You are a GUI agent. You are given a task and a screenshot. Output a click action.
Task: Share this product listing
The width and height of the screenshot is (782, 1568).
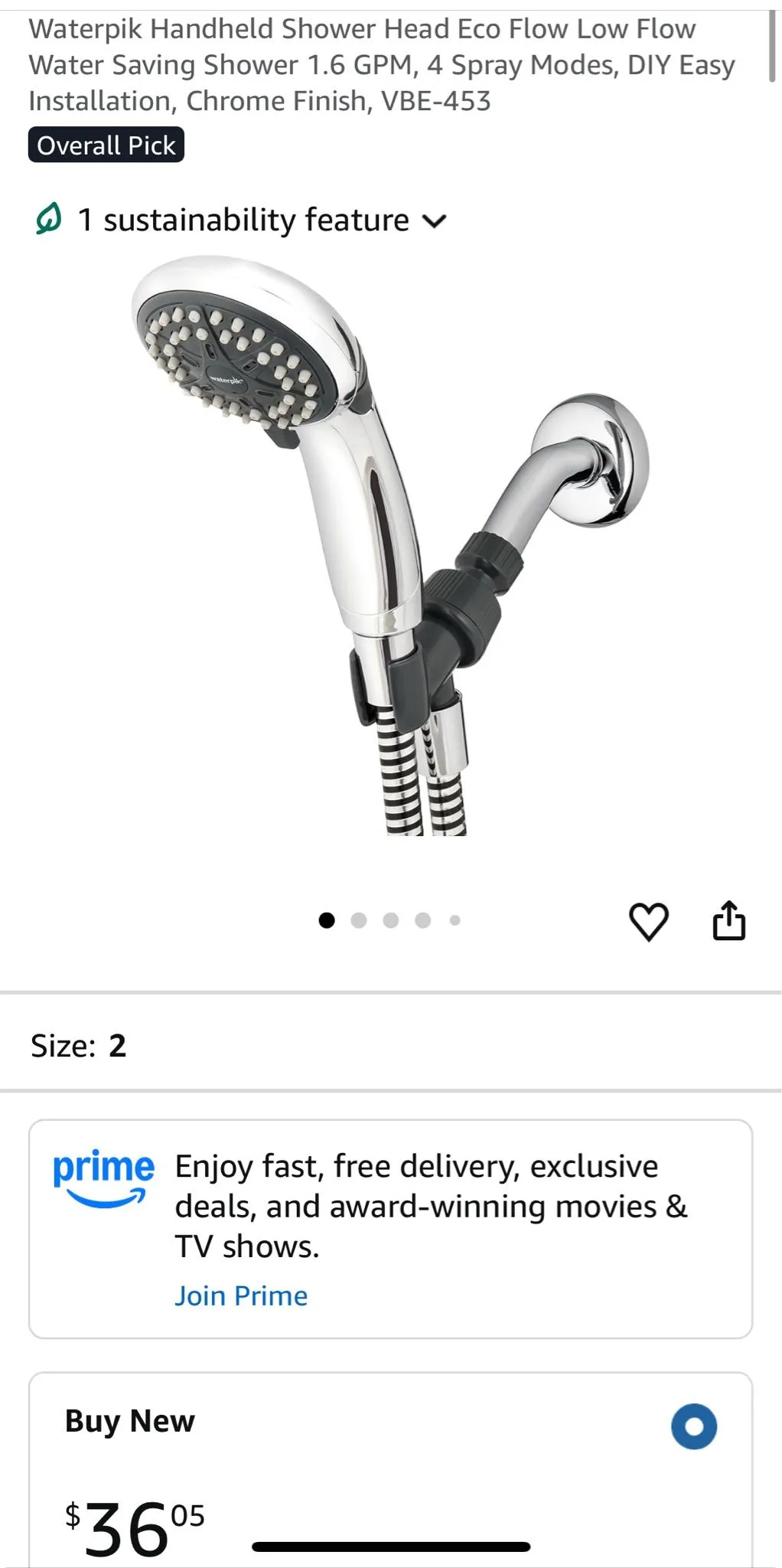click(728, 920)
